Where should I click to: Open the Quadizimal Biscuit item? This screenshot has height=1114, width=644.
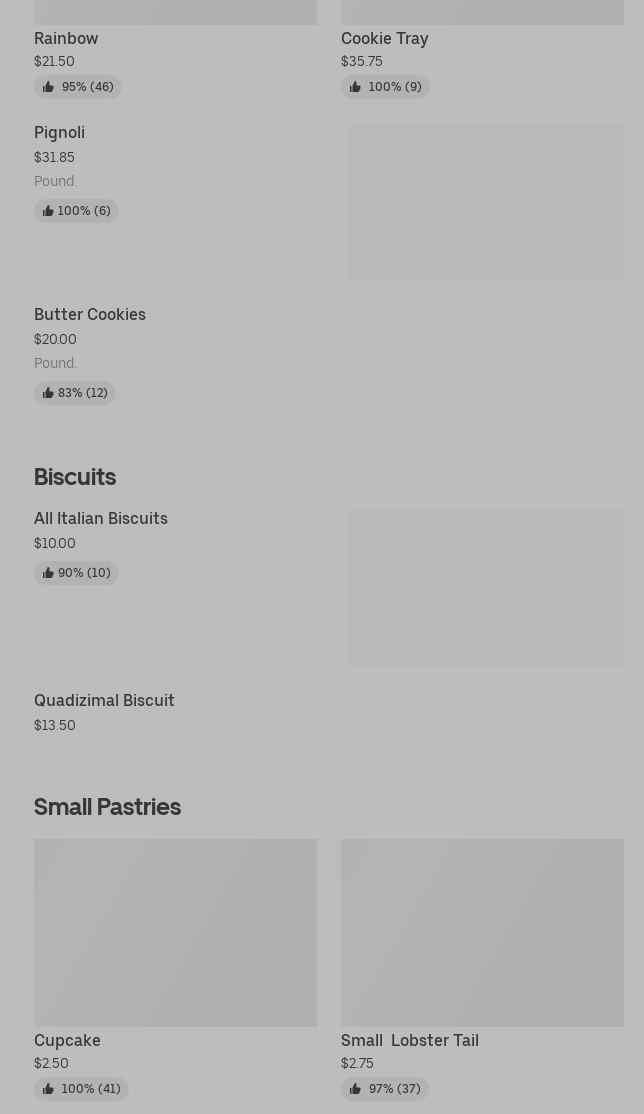[x=104, y=701]
